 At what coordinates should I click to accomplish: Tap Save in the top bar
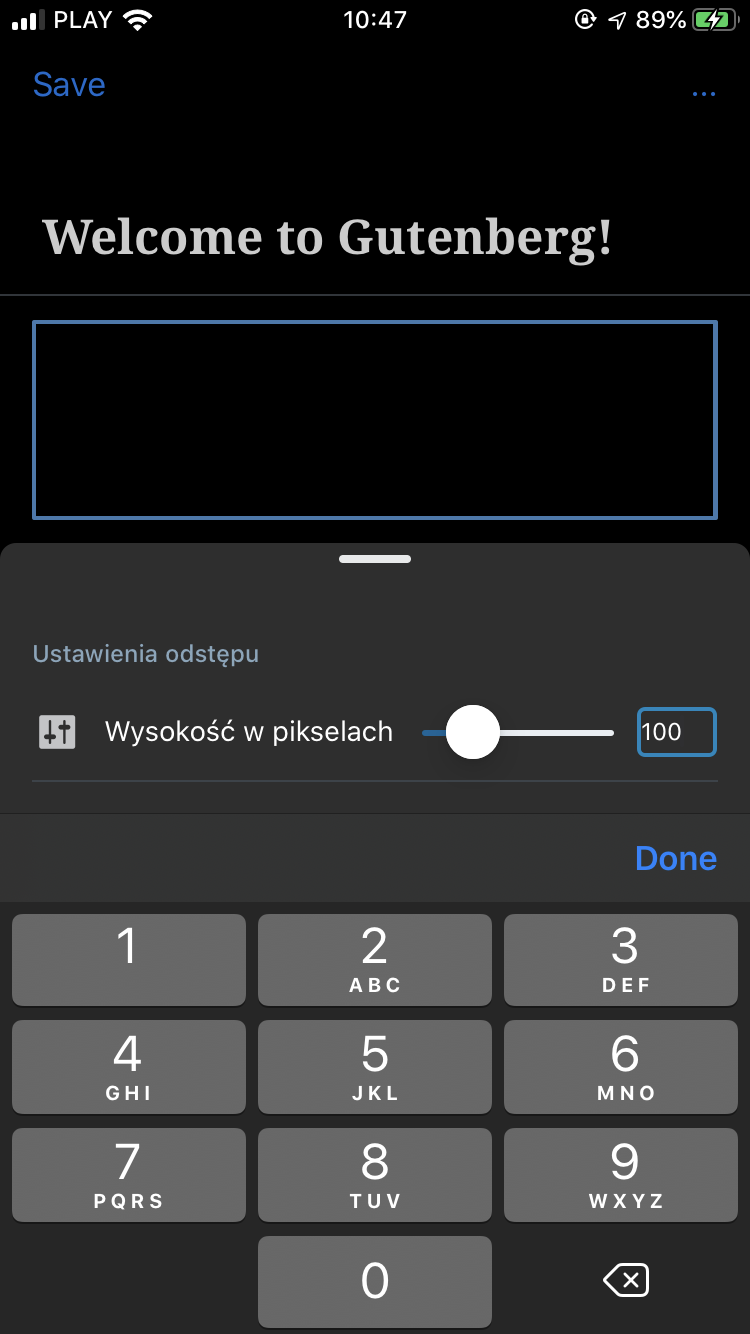point(69,85)
